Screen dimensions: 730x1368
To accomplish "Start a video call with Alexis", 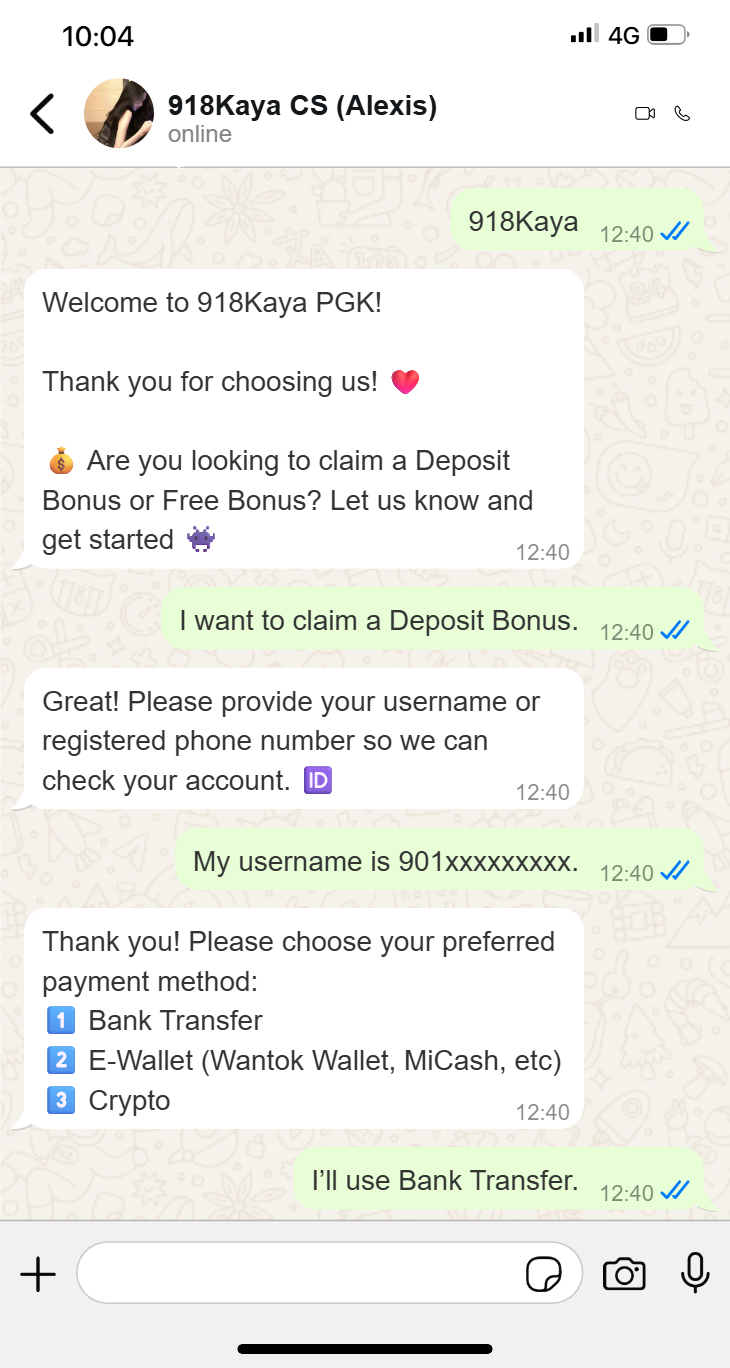I will 644,114.
